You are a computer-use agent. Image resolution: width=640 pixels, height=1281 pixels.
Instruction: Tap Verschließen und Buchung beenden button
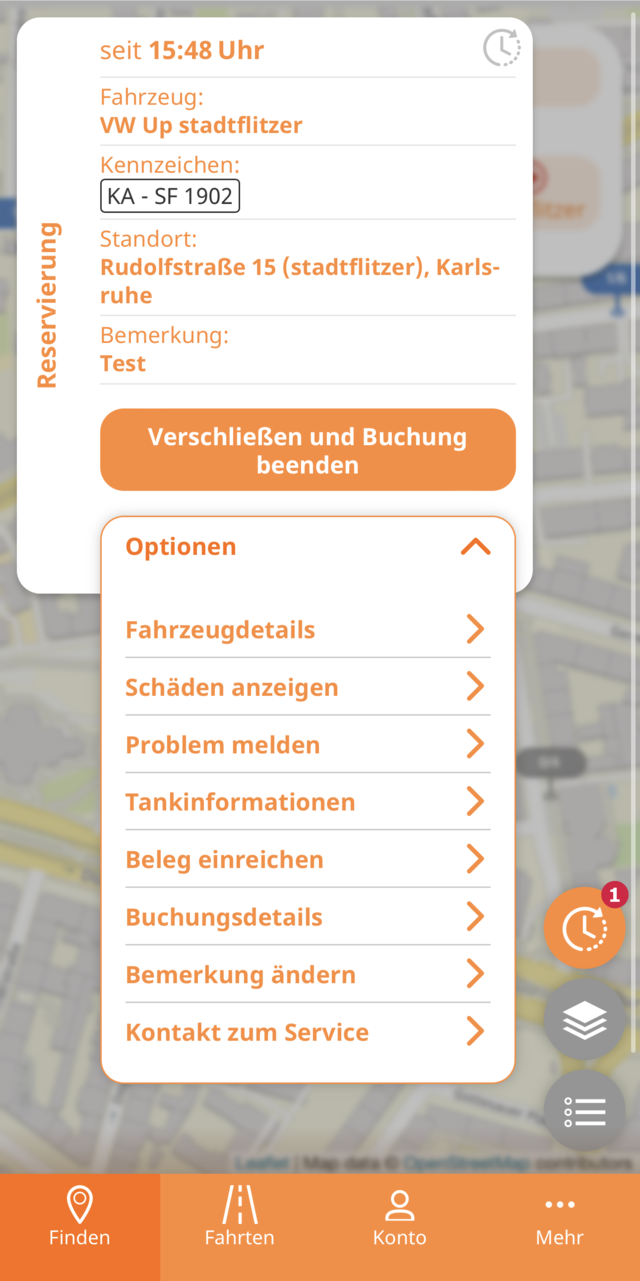(307, 450)
